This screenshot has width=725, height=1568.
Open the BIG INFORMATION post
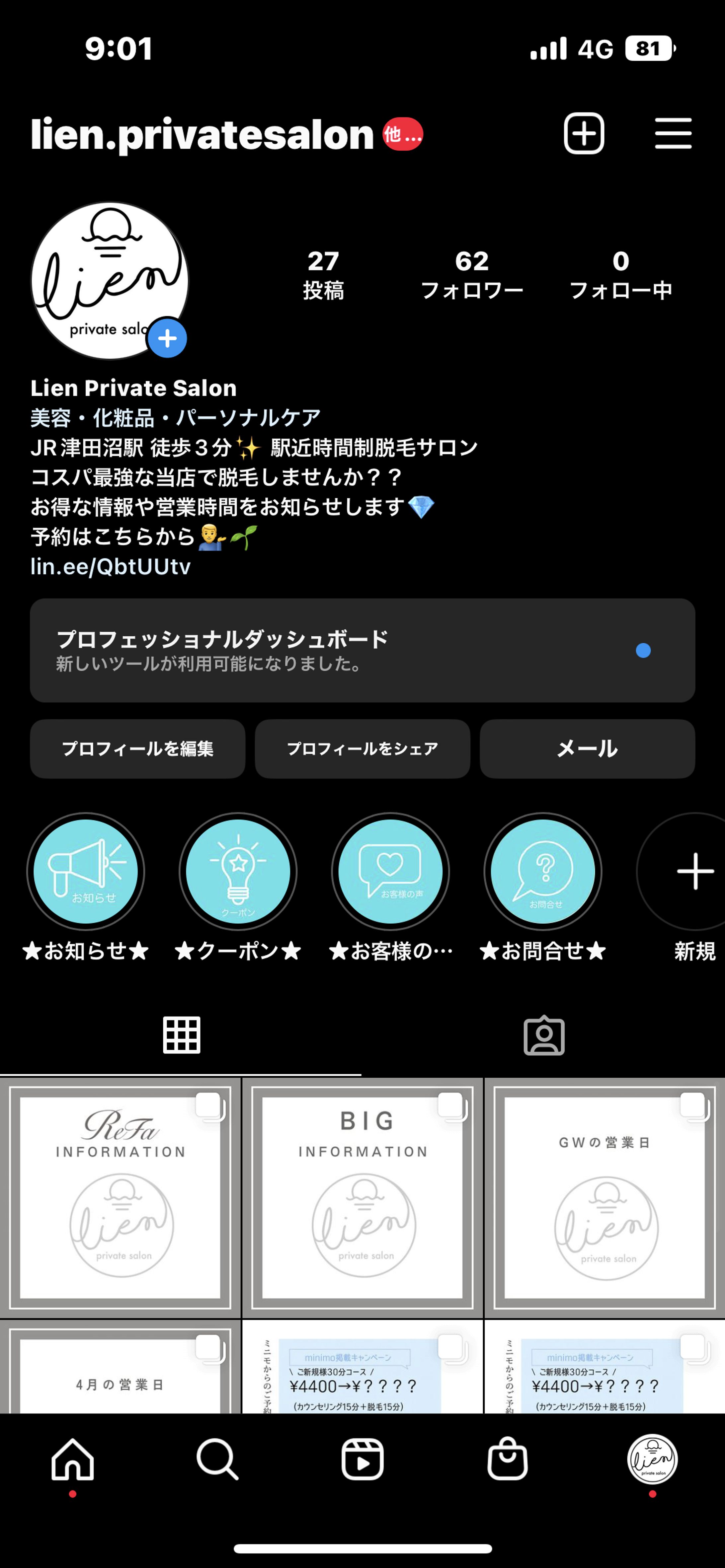(x=362, y=1197)
